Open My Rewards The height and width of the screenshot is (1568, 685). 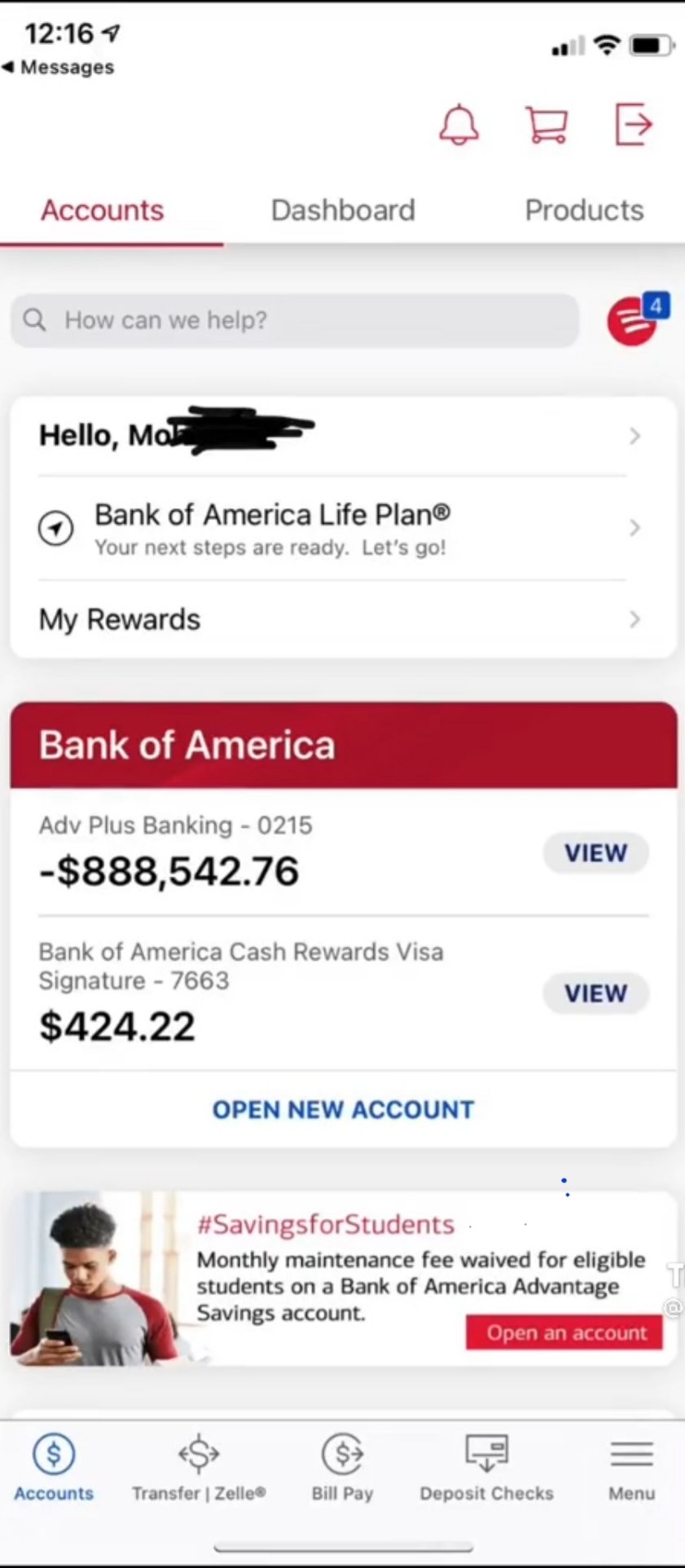point(342,619)
